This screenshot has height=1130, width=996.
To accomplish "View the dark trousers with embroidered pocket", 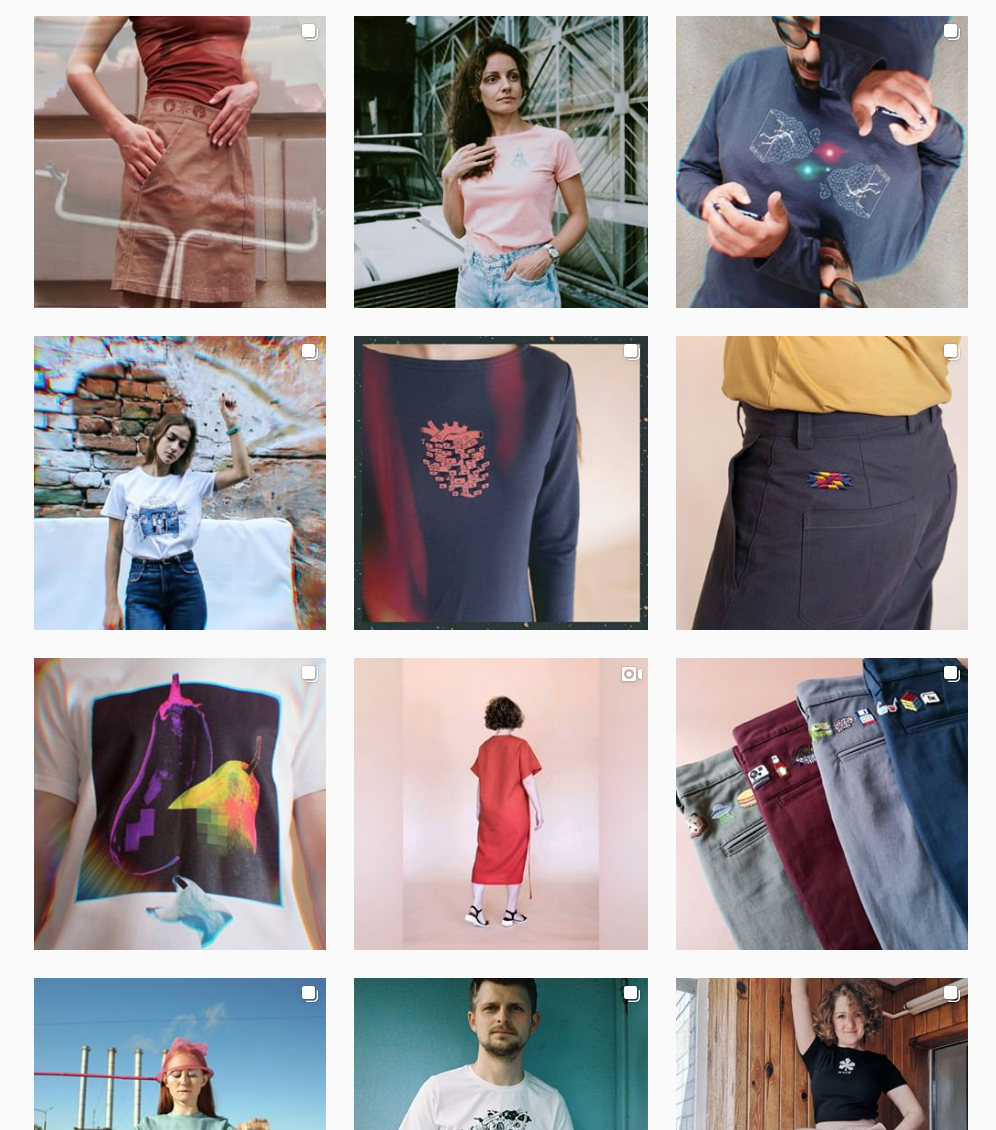I will coord(821,483).
